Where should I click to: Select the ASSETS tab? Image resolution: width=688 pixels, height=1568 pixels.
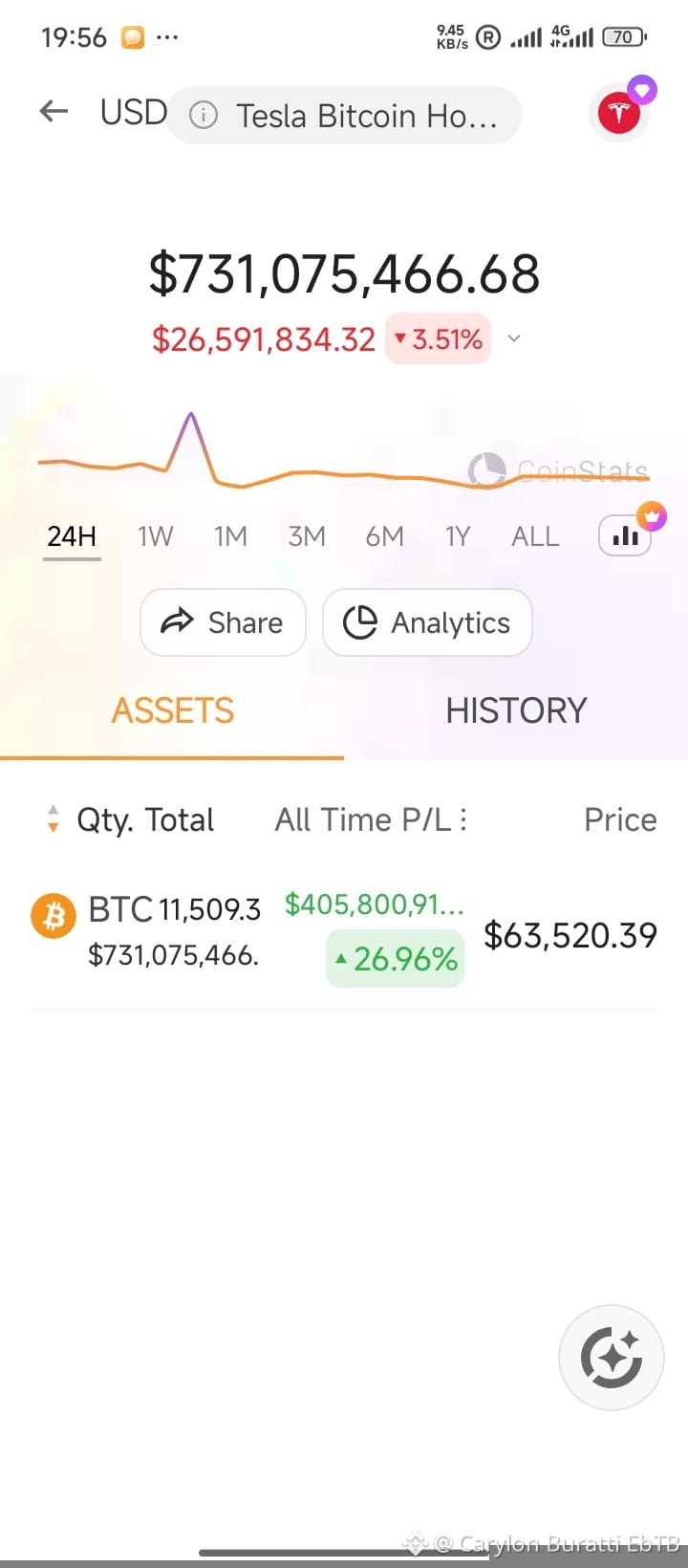(172, 710)
